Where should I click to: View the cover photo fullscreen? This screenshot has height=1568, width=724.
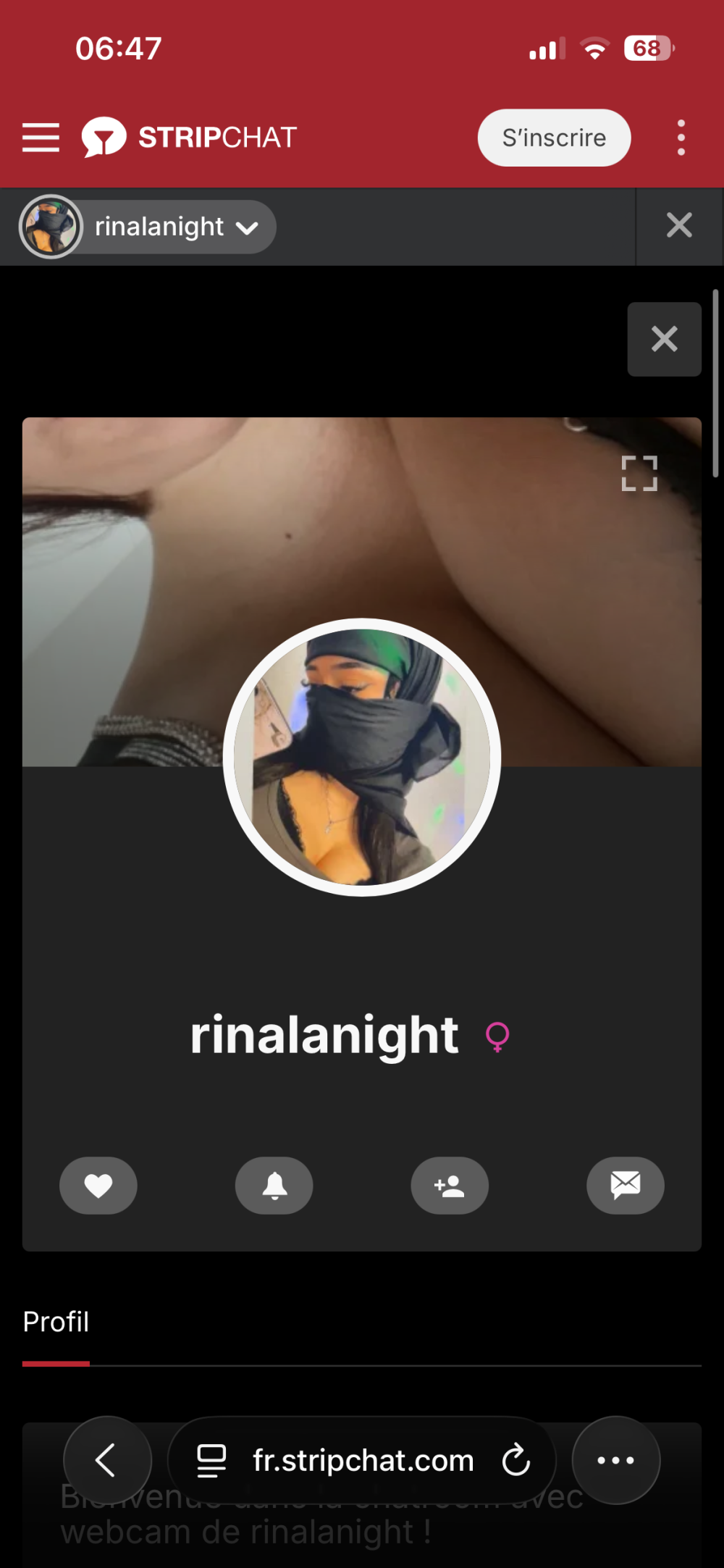[639, 474]
